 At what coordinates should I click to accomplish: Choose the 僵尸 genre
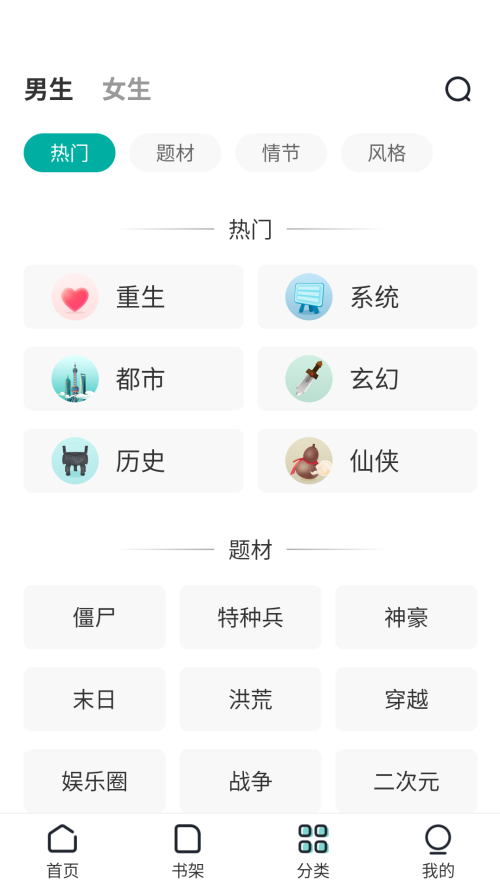click(x=94, y=617)
